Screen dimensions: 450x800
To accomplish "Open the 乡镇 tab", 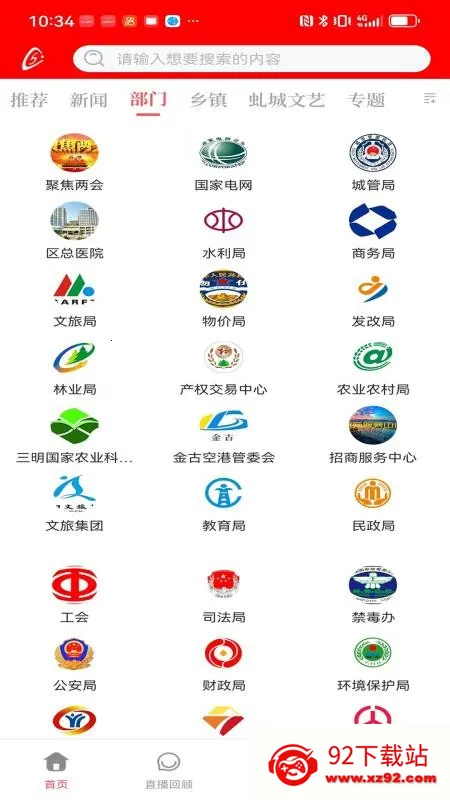I will (x=208, y=99).
